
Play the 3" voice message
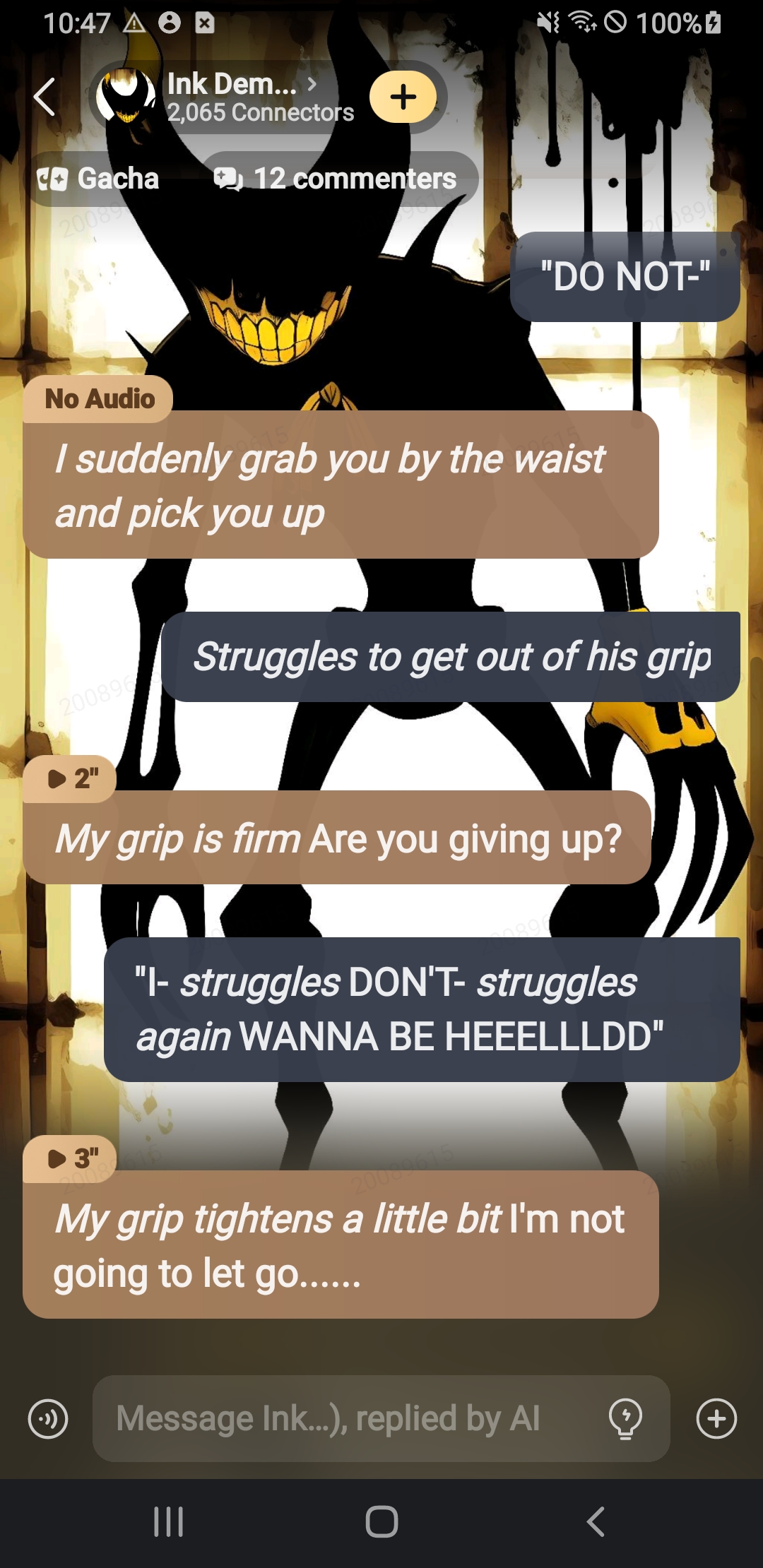[x=70, y=1158]
